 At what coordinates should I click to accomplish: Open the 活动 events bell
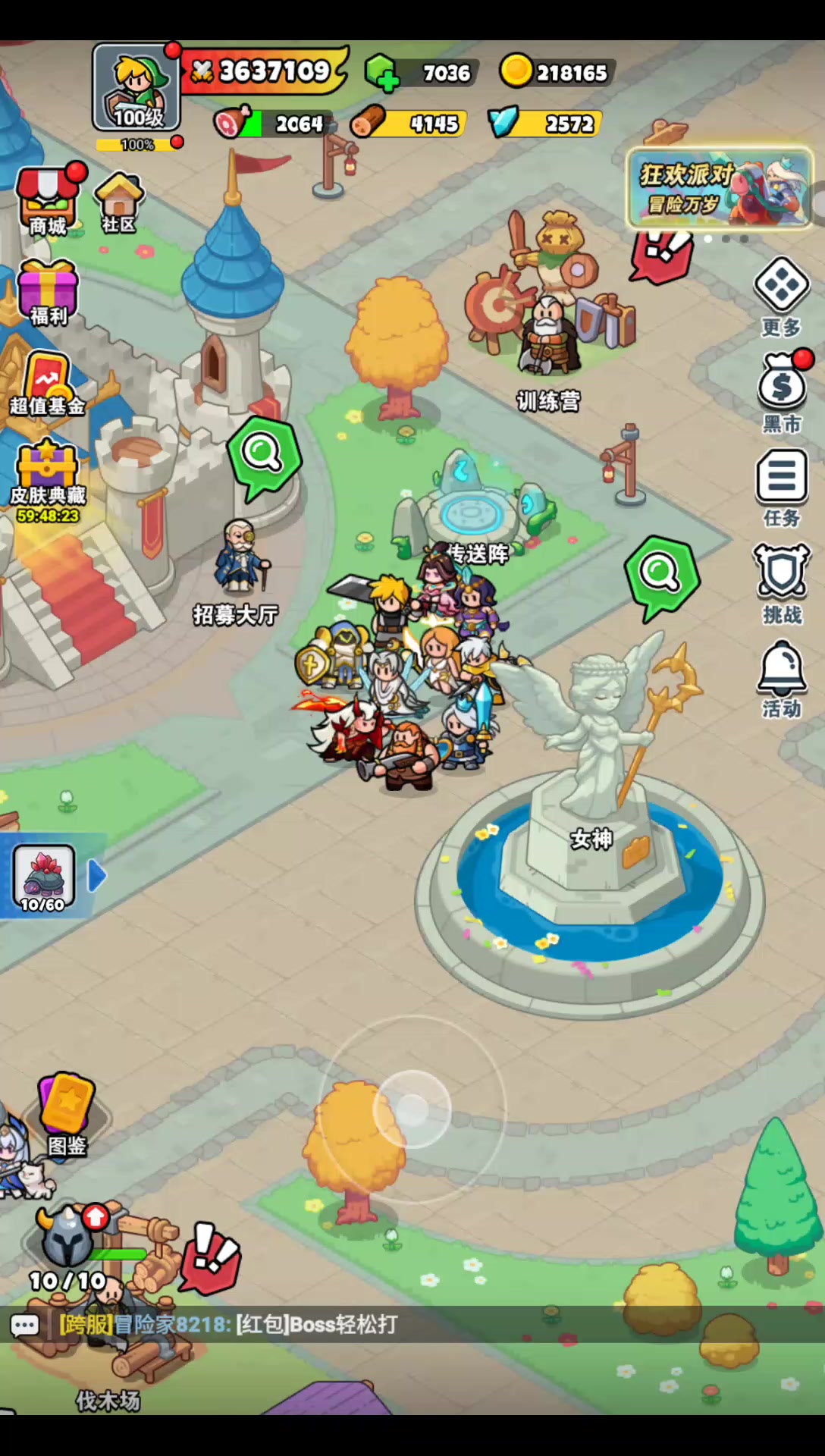pos(781,677)
